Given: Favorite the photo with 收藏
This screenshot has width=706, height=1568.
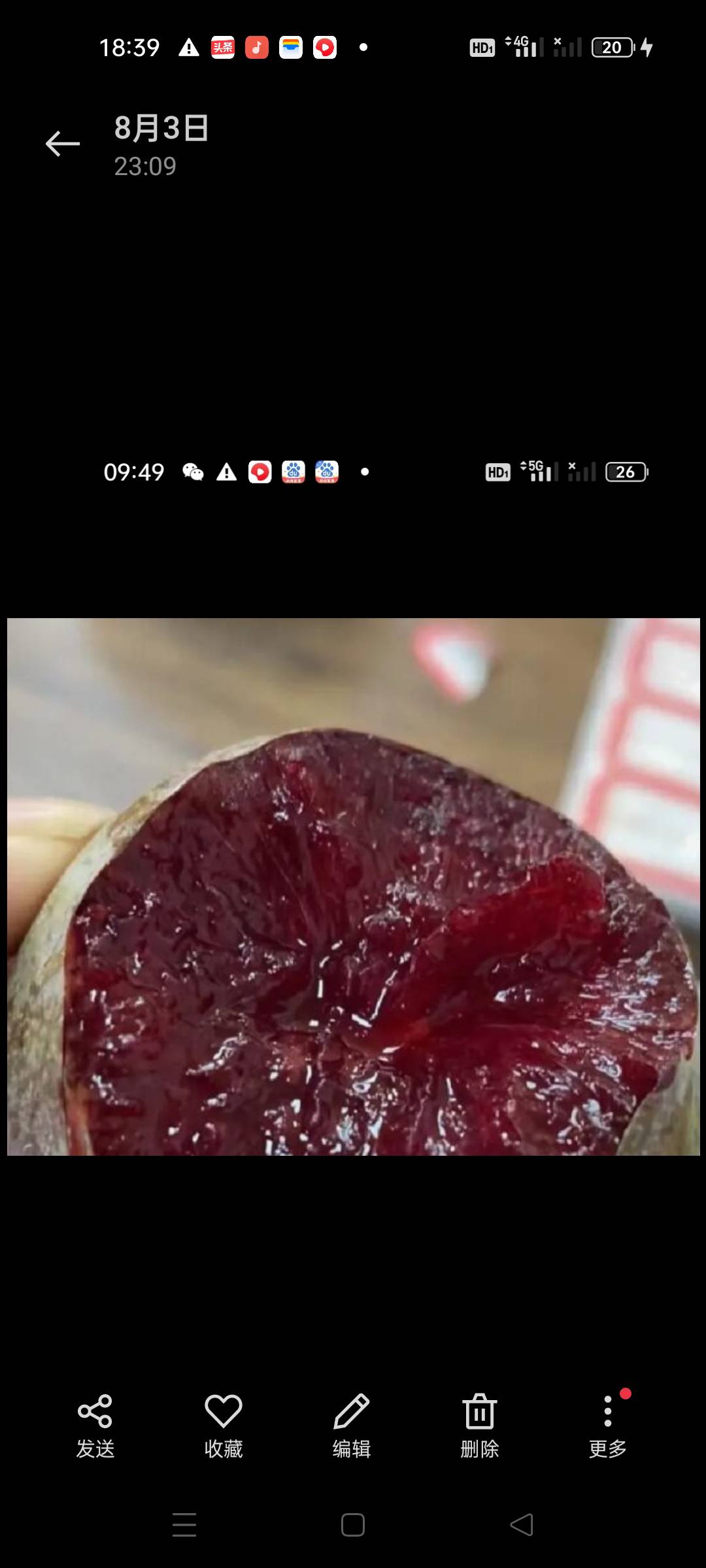Looking at the screenshot, I should [224, 1426].
